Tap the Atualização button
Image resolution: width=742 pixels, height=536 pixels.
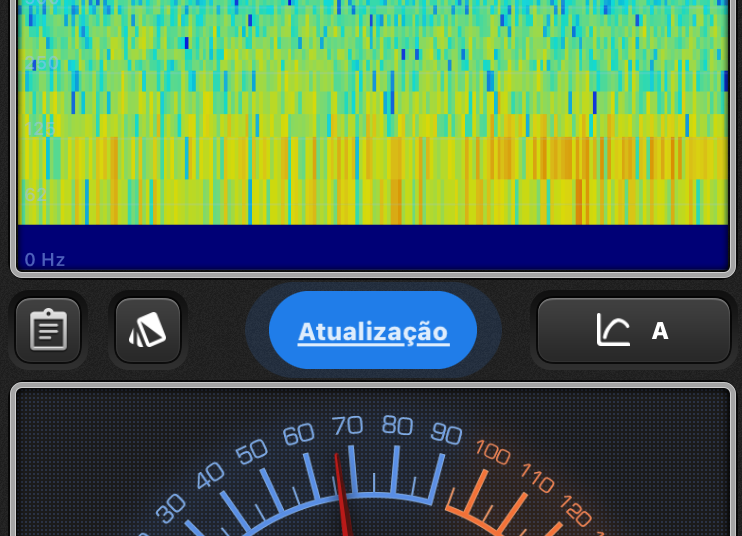point(373,331)
